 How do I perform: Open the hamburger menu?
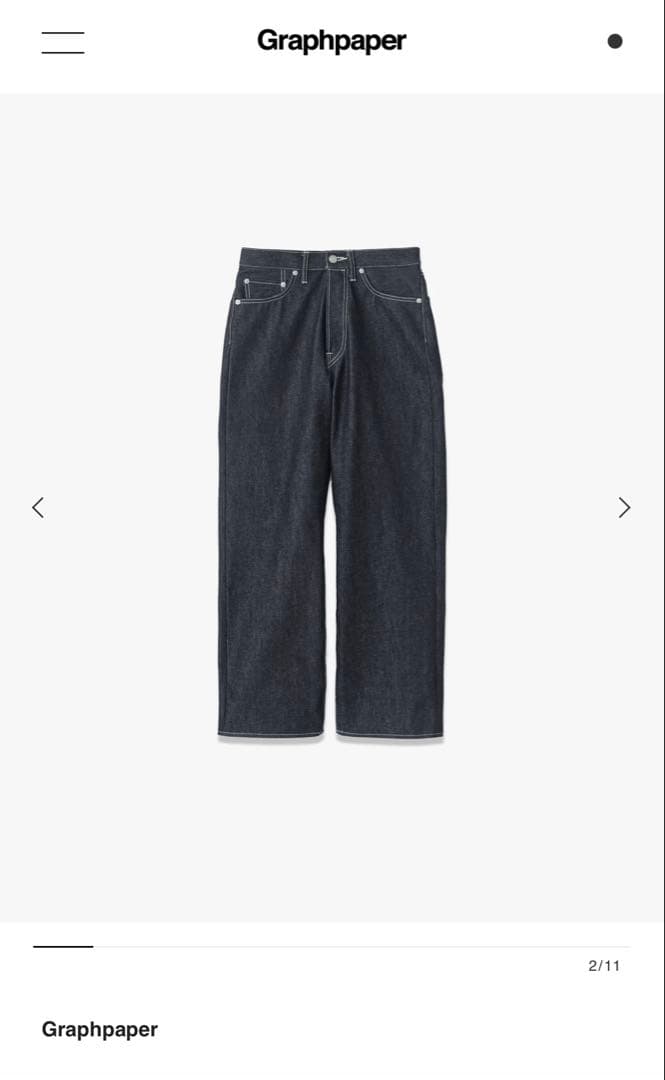[62, 42]
